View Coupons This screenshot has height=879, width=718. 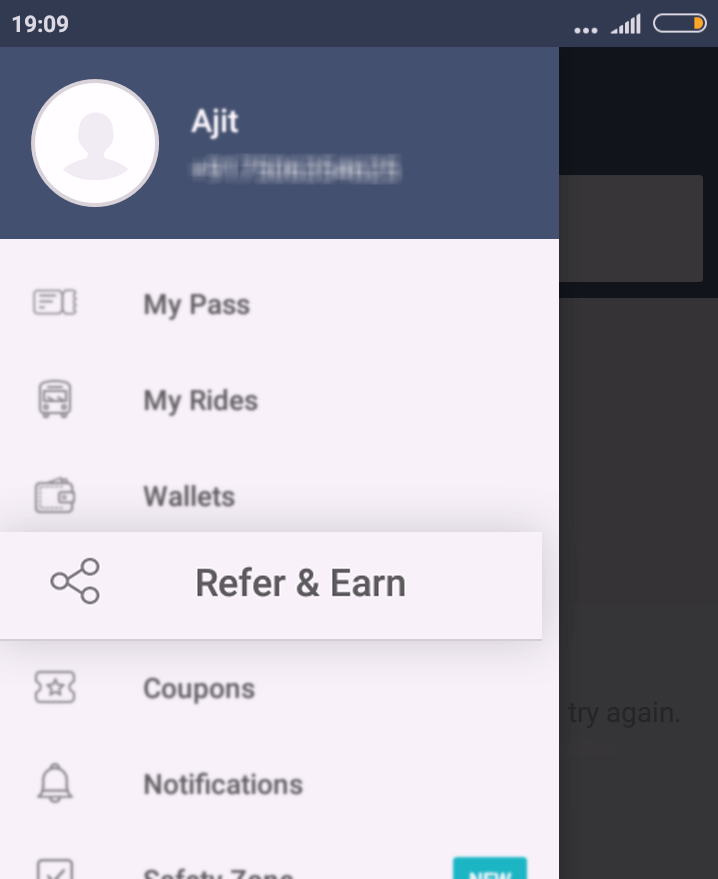(199, 689)
